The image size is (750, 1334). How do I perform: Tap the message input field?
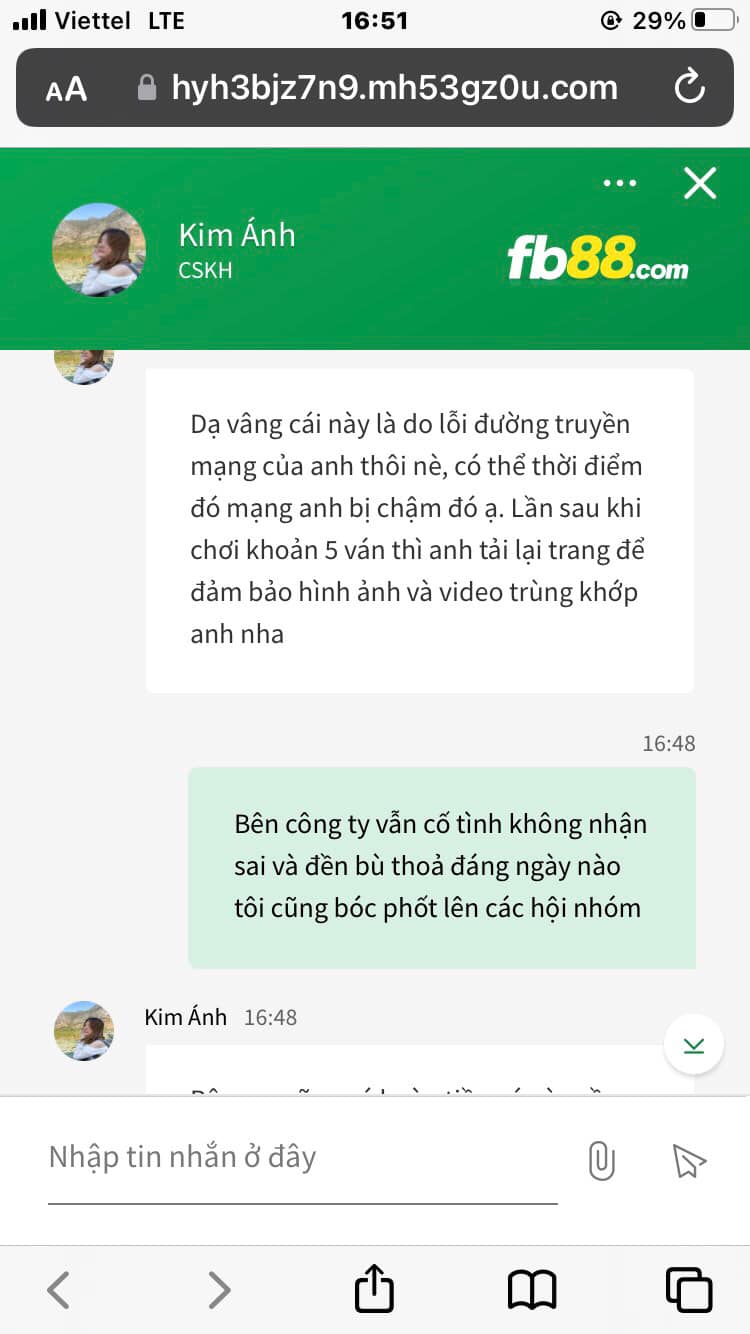300,1158
